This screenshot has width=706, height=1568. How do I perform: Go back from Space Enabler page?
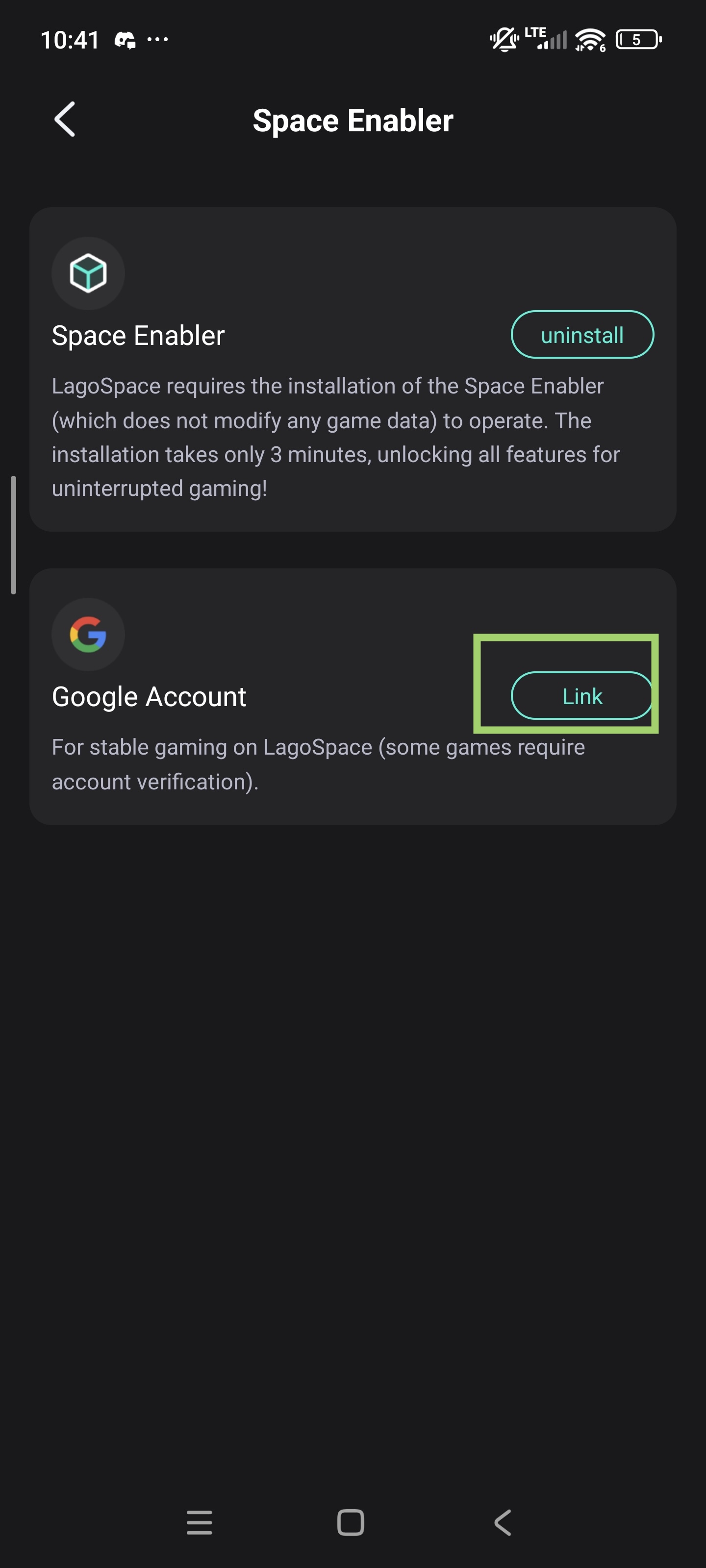coord(65,119)
